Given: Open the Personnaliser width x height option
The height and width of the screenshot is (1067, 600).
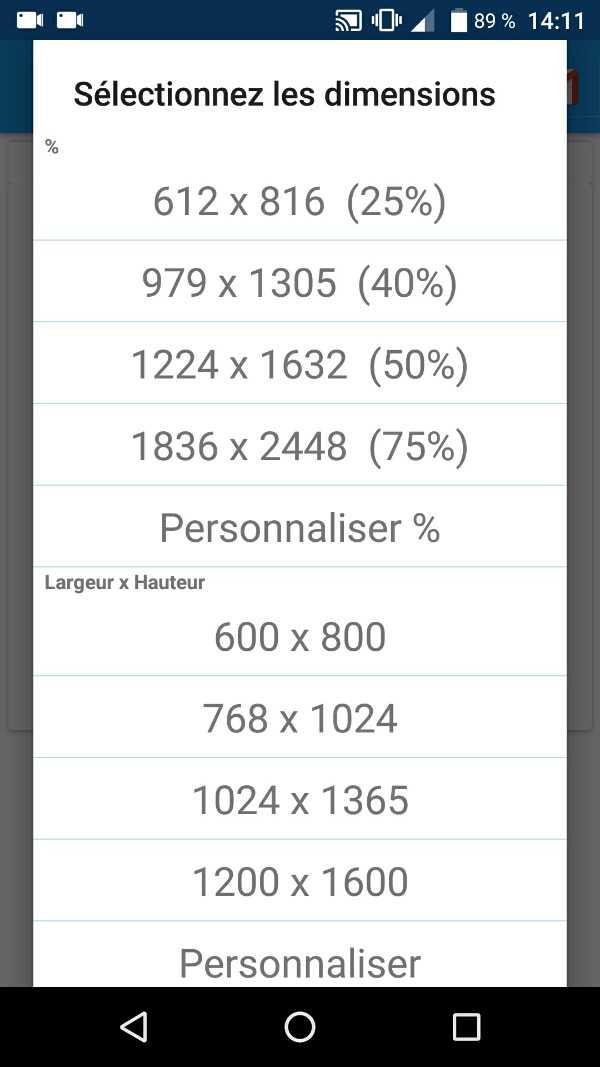Looking at the screenshot, I should [x=299, y=962].
